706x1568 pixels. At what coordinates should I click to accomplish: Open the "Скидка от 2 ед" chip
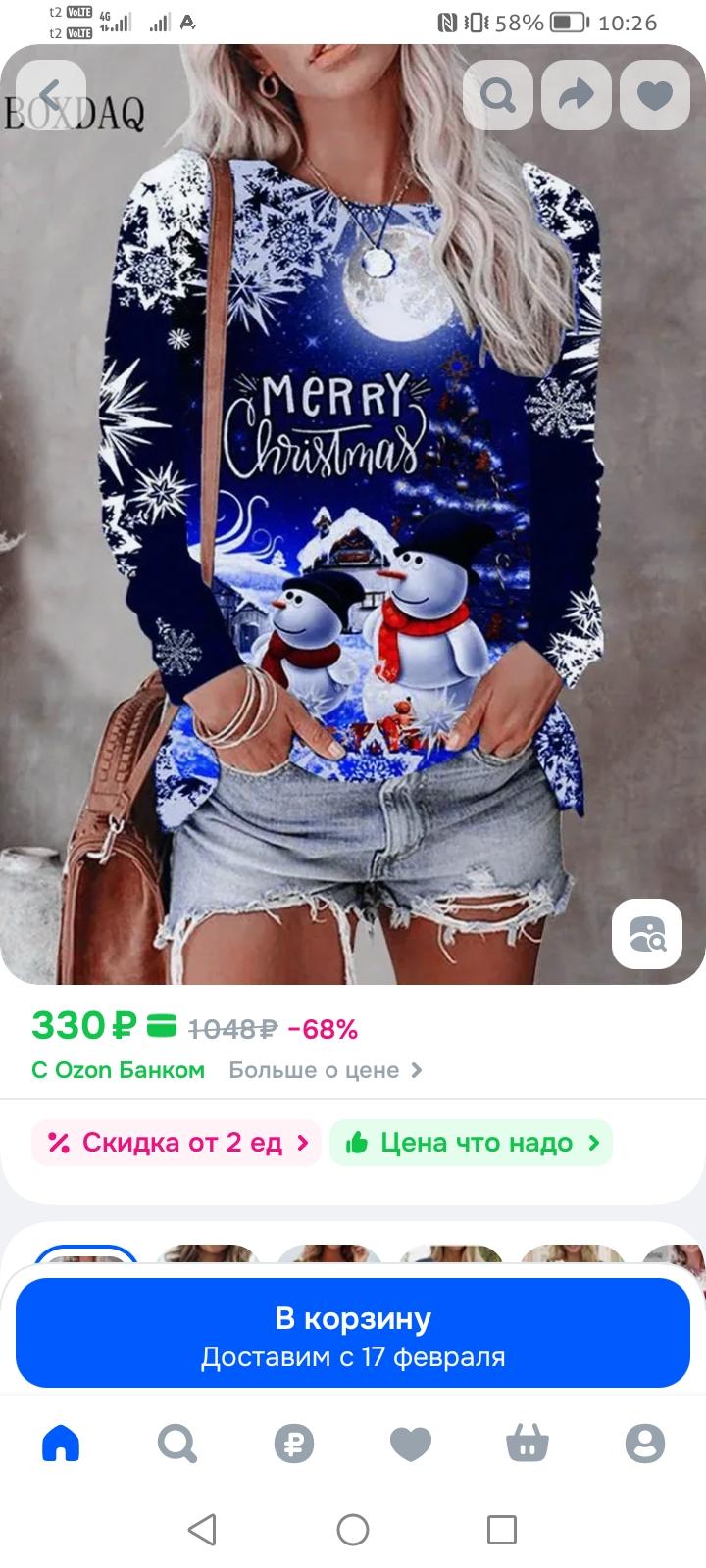(x=176, y=1143)
